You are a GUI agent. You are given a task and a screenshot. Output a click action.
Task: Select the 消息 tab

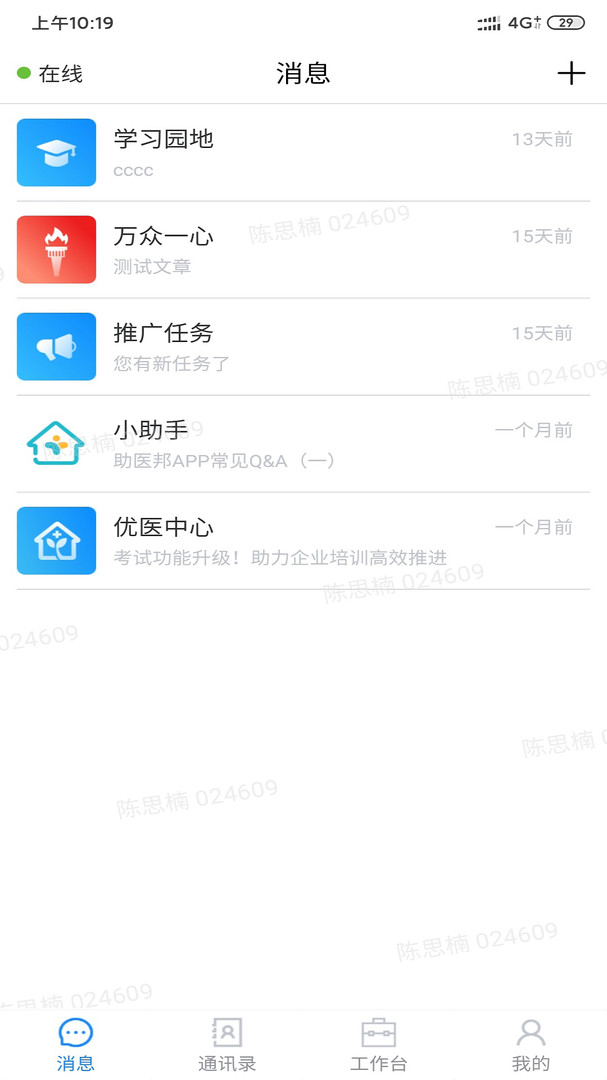tap(76, 1045)
